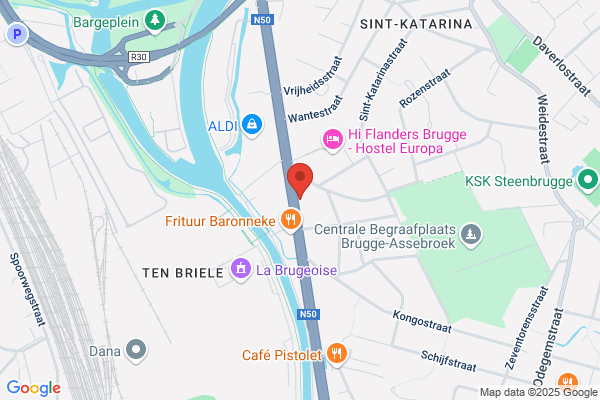Tap the Café Pistolet restaurant marker
The width and height of the screenshot is (600, 400).
337,354
